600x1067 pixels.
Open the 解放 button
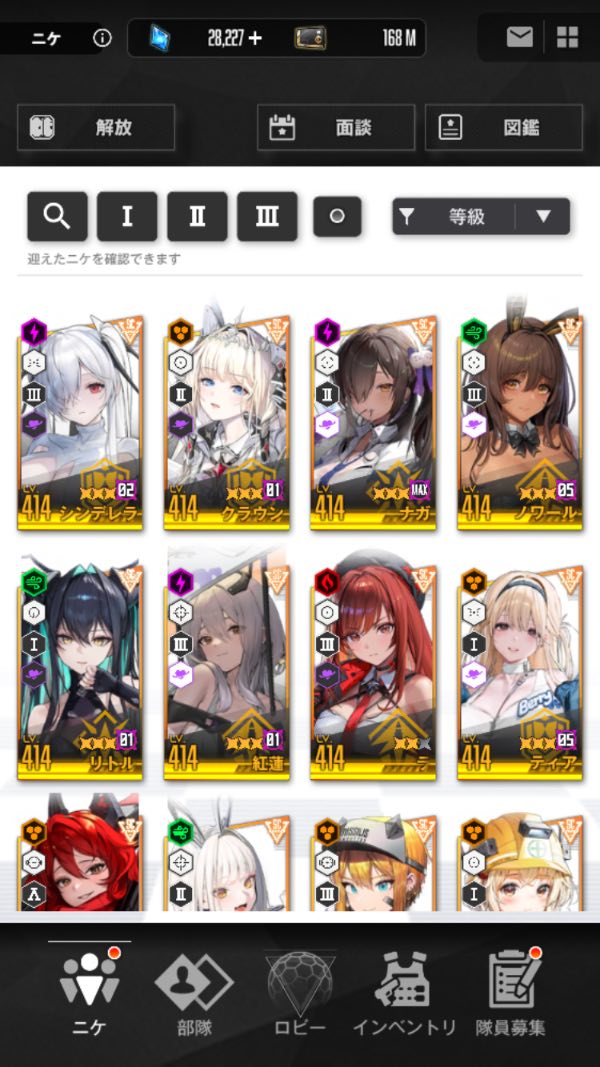(x=96, y=127)
